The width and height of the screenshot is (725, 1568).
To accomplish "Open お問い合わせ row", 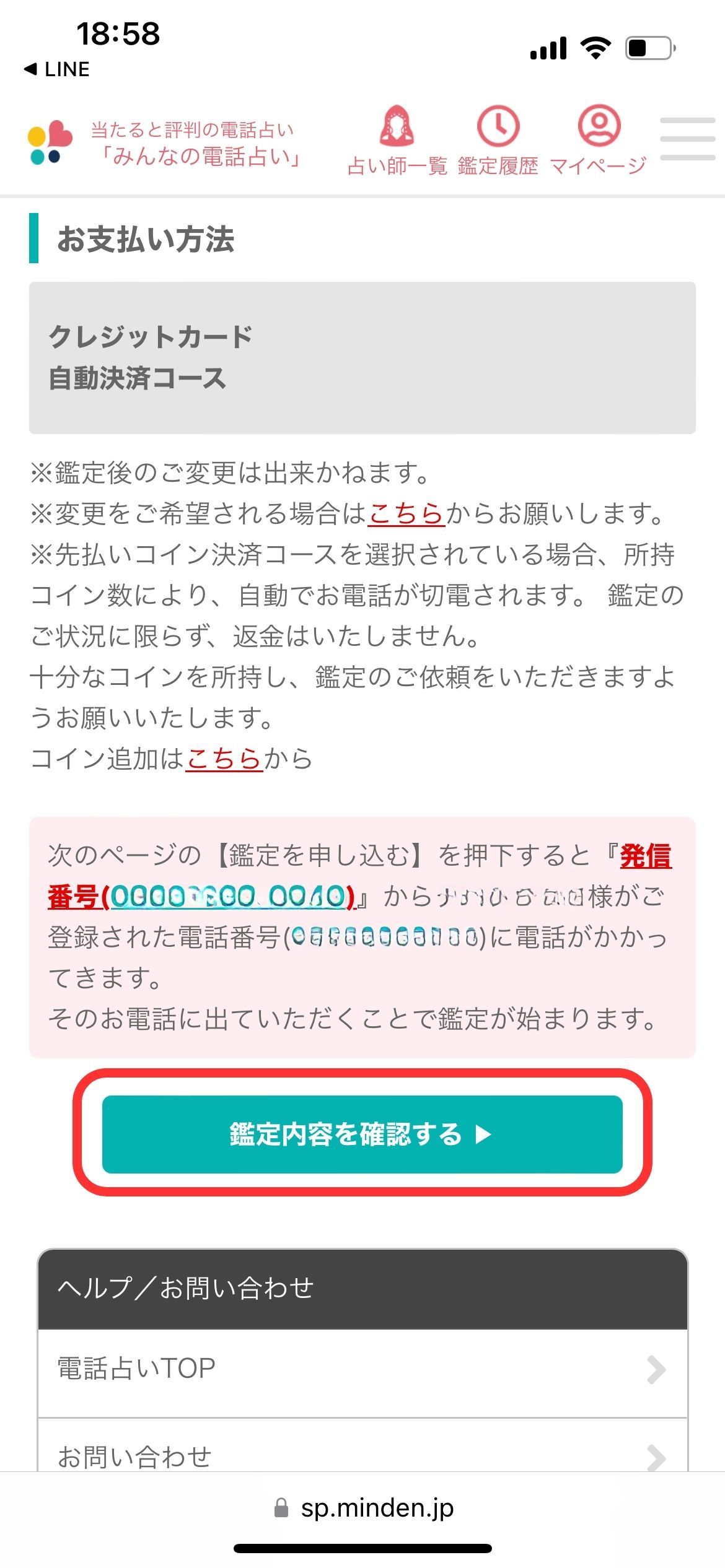I will tap(362, 1455).
